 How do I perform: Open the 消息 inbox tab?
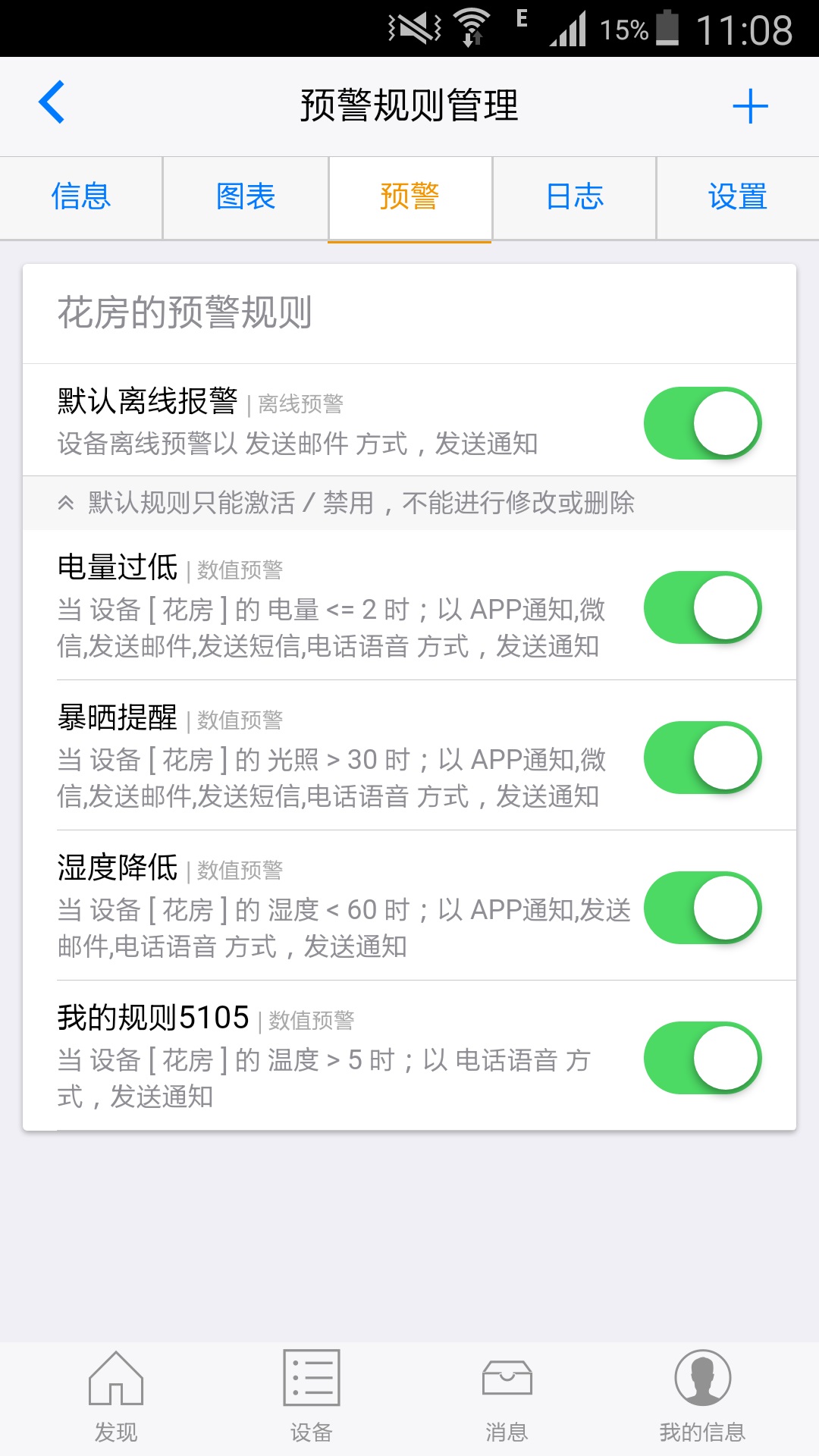coord(507,1398)
